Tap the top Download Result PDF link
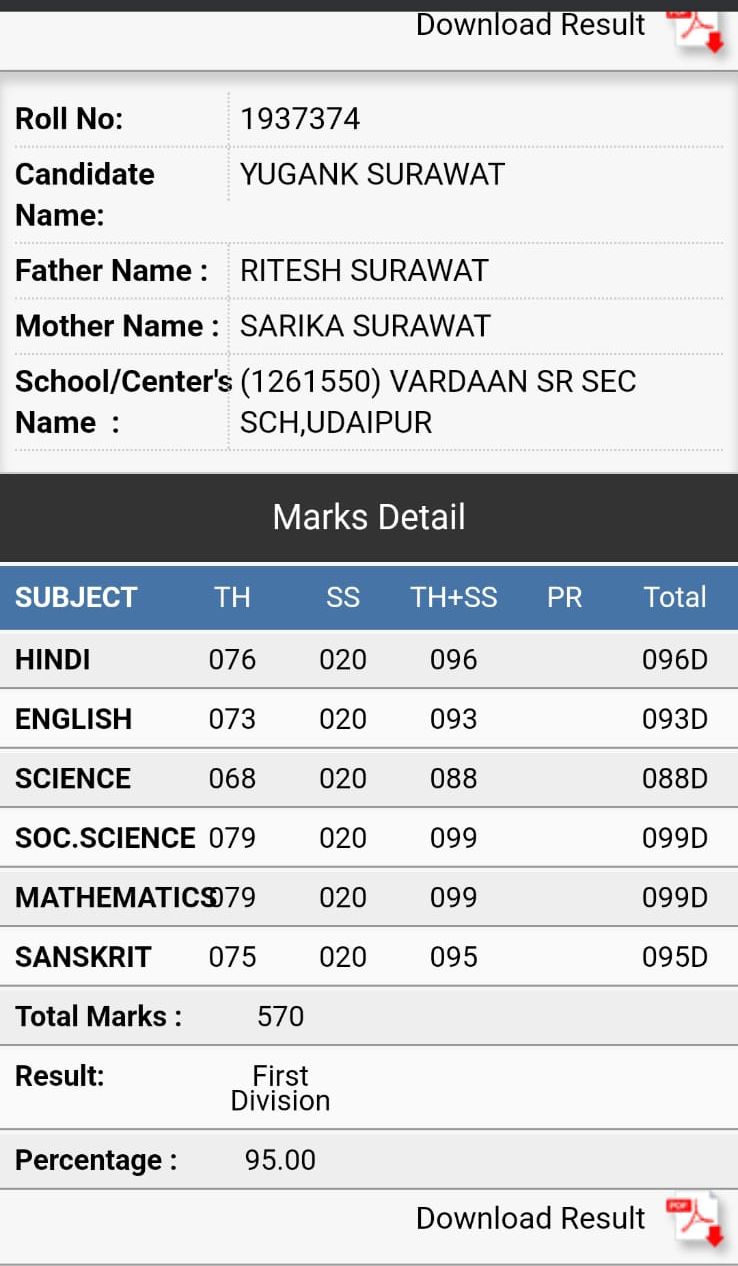Screen dimensions: 738x1266 click(x=570, y=28)
